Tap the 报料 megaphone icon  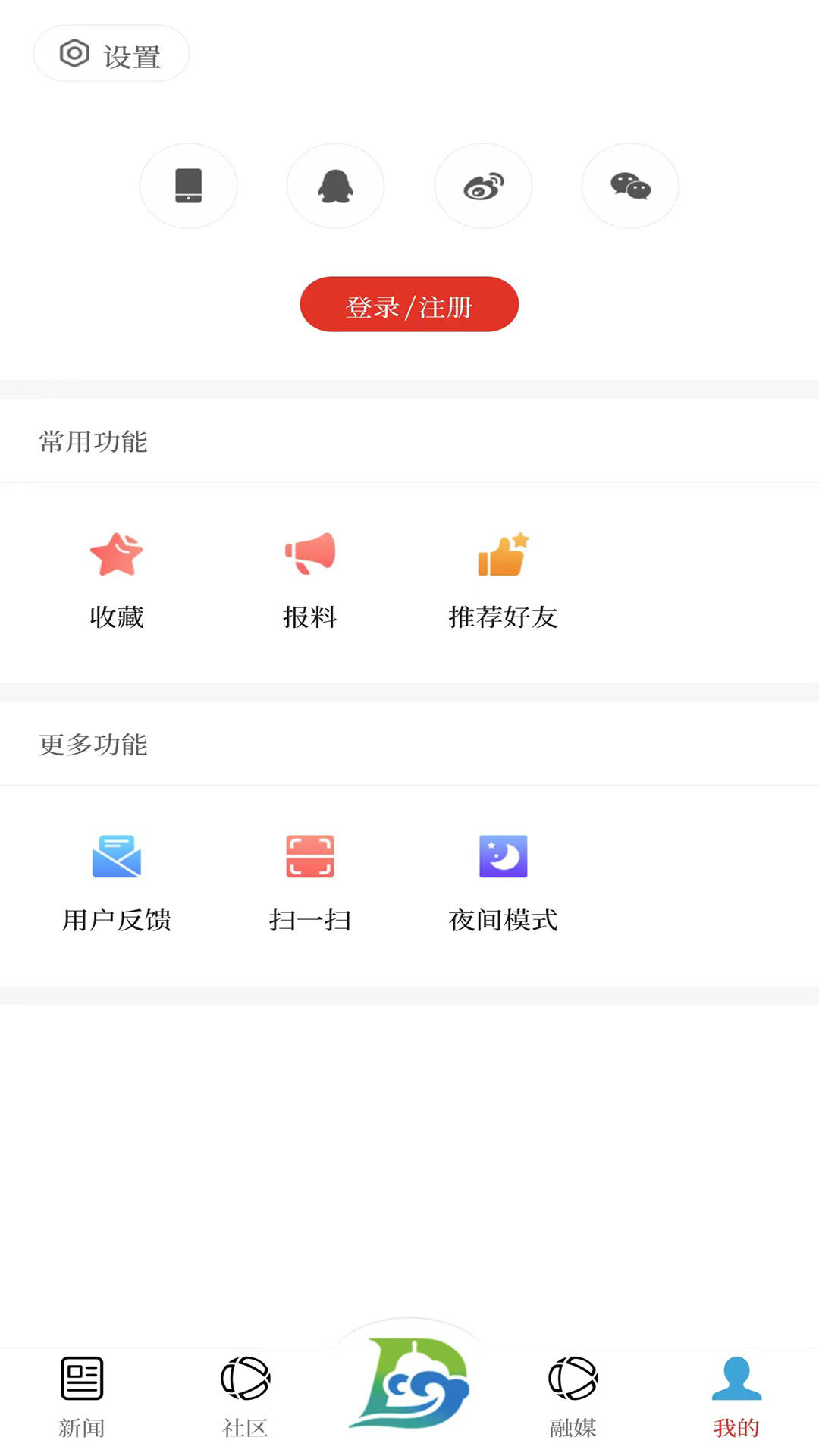click(310, 554)
